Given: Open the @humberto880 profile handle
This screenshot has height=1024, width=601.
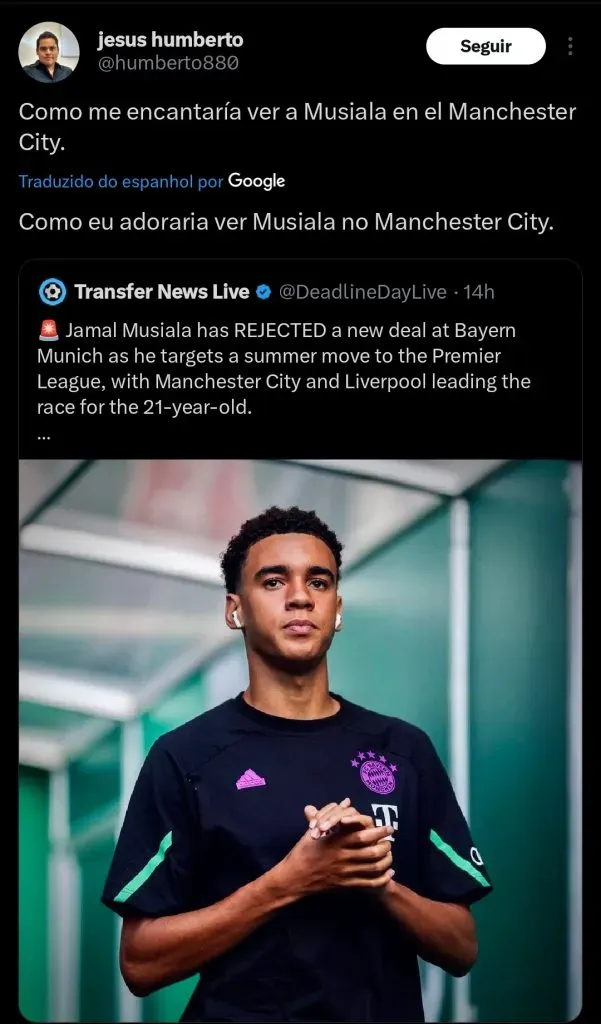Looking at the screenshot, I should (x=167, y=64).
